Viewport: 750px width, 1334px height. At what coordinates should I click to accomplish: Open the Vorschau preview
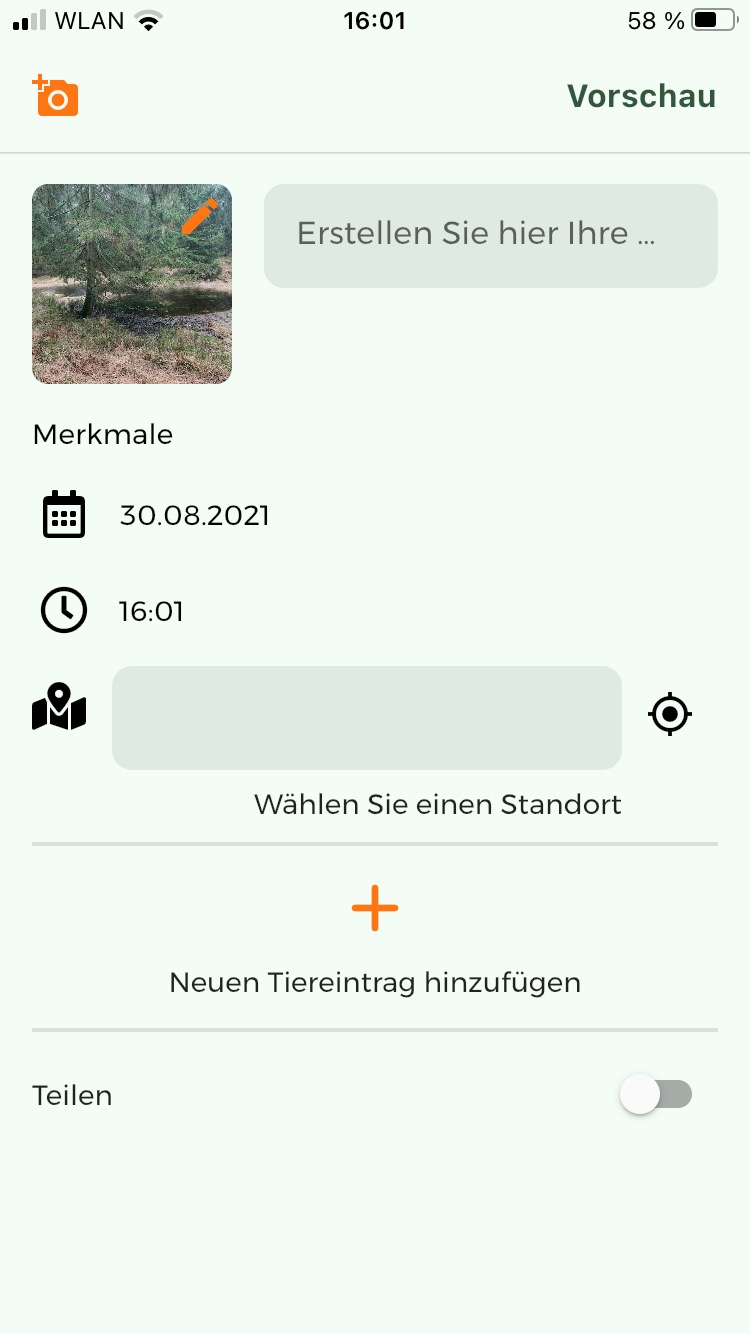(641, 96)
